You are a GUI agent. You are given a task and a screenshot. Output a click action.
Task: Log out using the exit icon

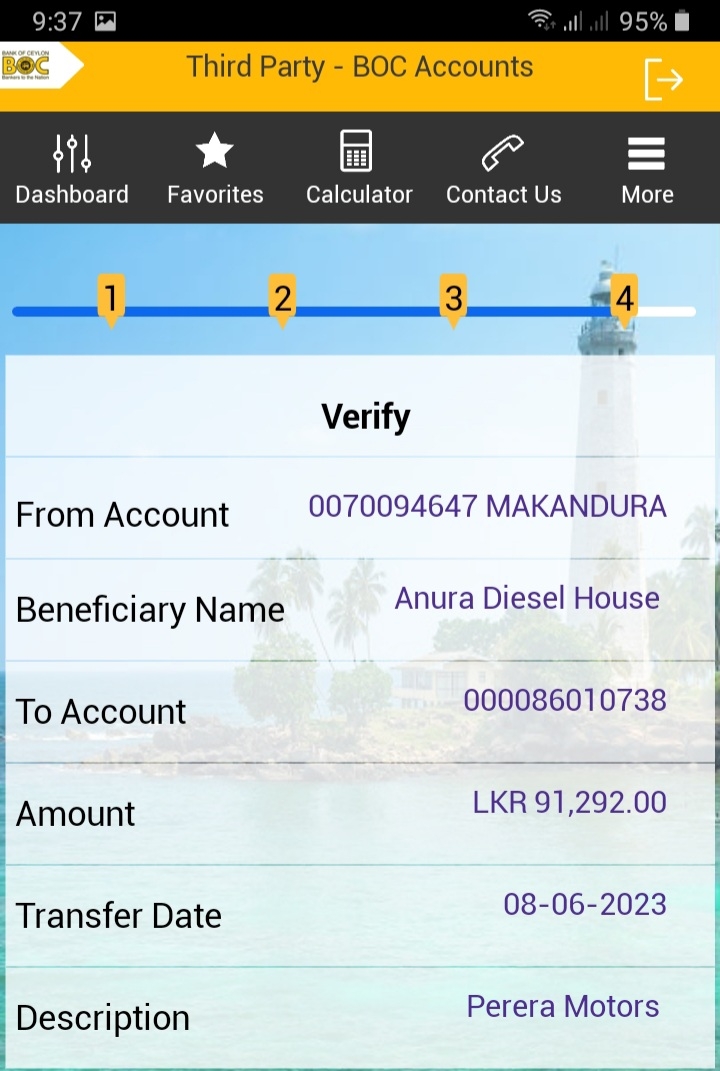663,80
